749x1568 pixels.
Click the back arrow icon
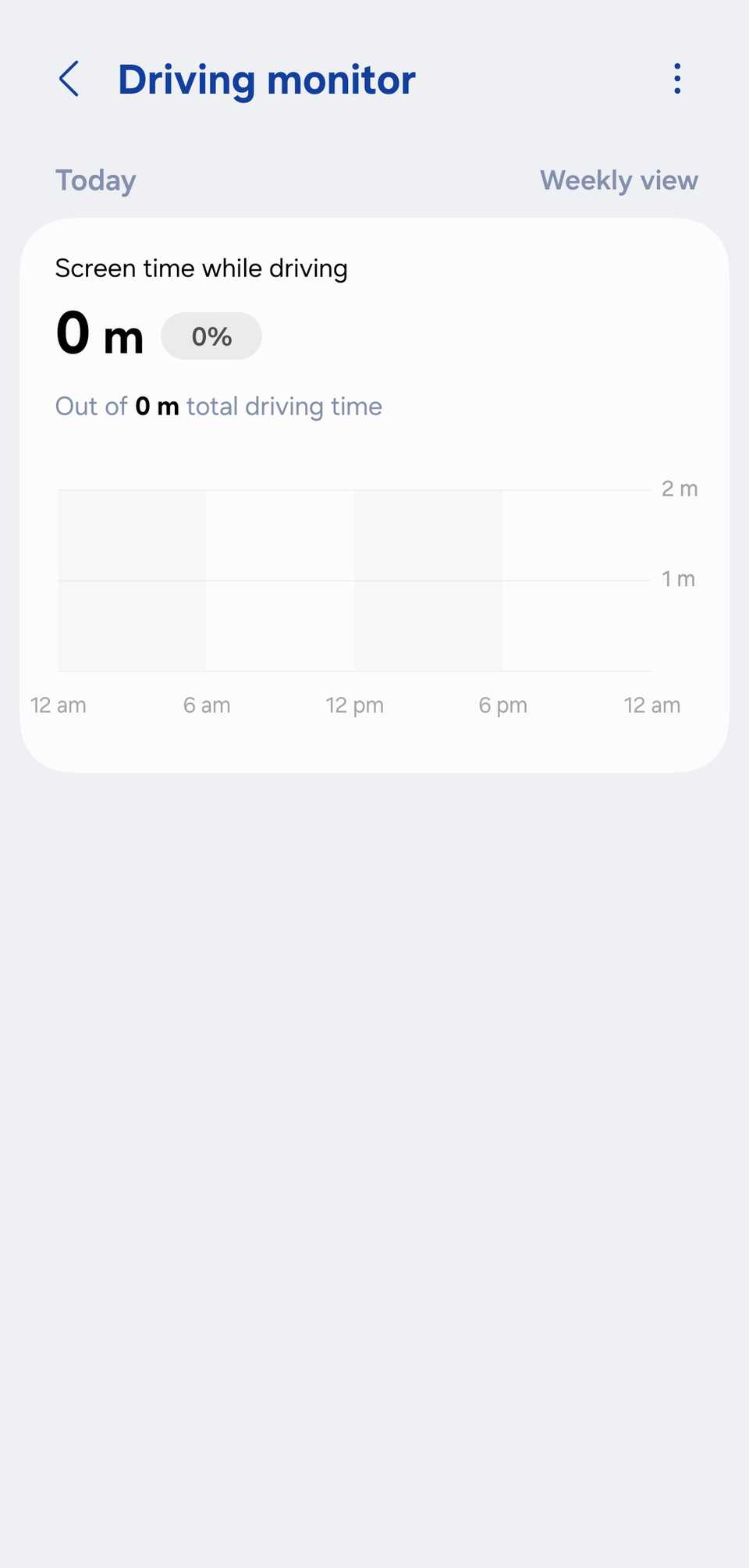(x=70, y=79)
